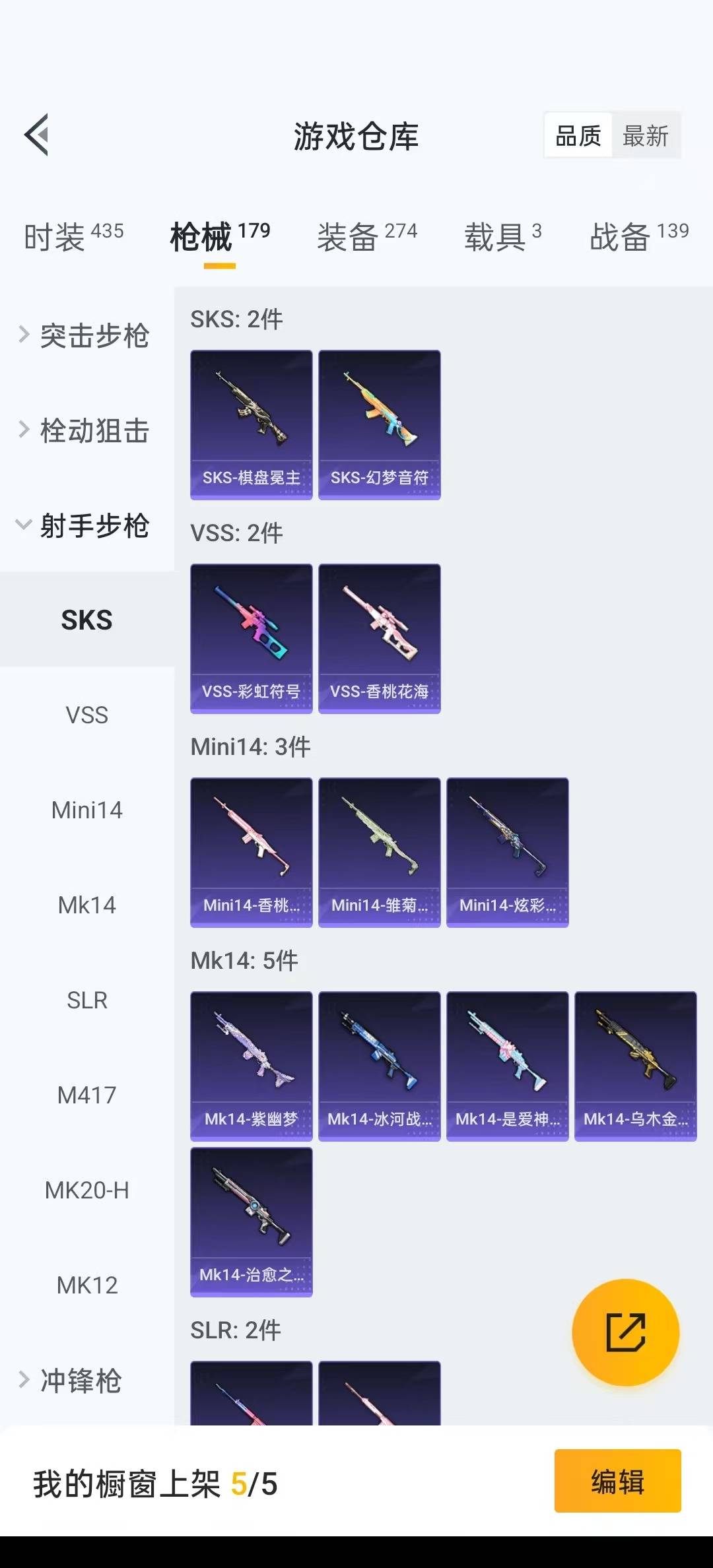The height and width of the screenshot is (1568, 713).
Task: Switch to the 战备 tab
Action: [x=638, y=237]
